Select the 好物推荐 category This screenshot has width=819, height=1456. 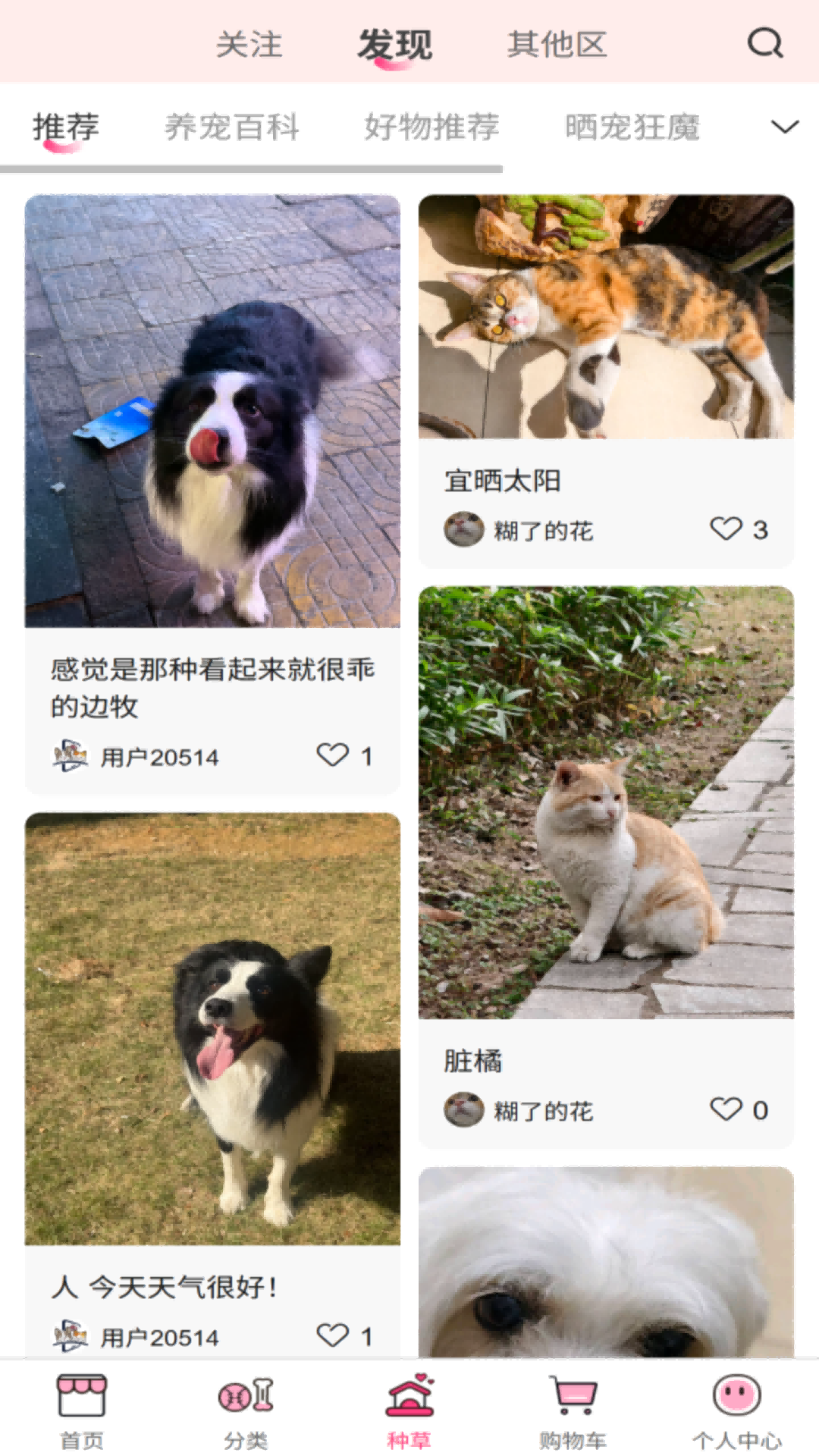(x=431, y=127)
